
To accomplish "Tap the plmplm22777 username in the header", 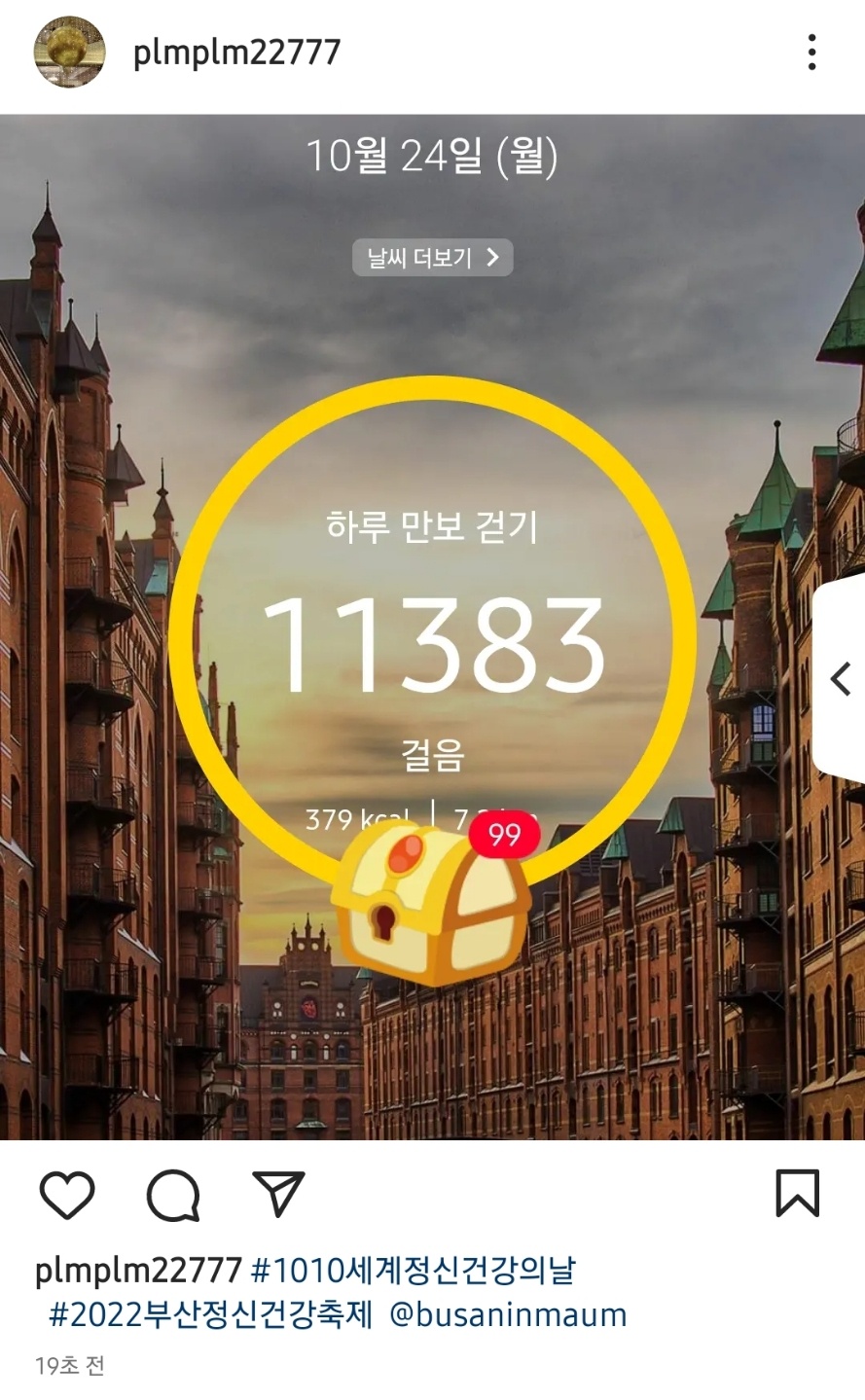I will 236,53.
